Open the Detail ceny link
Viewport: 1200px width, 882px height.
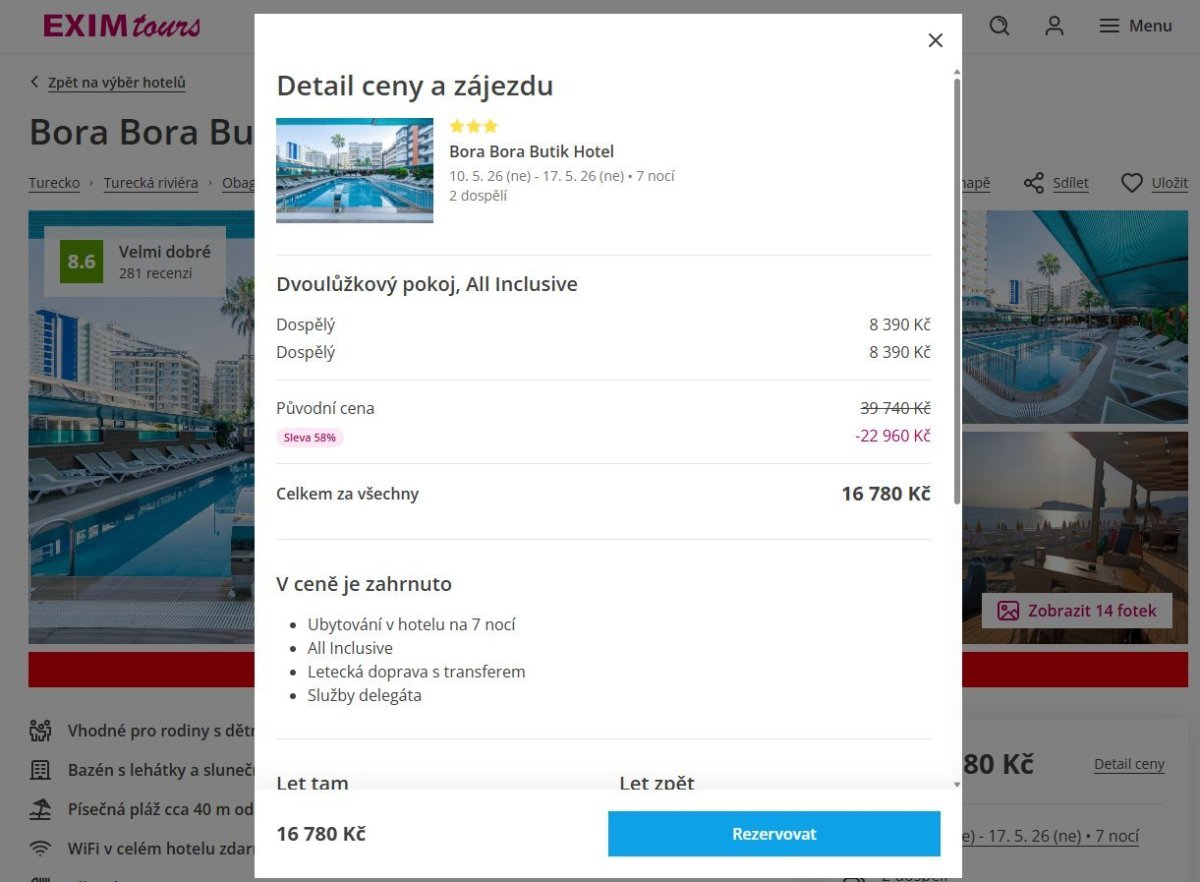coord(1129,764)
